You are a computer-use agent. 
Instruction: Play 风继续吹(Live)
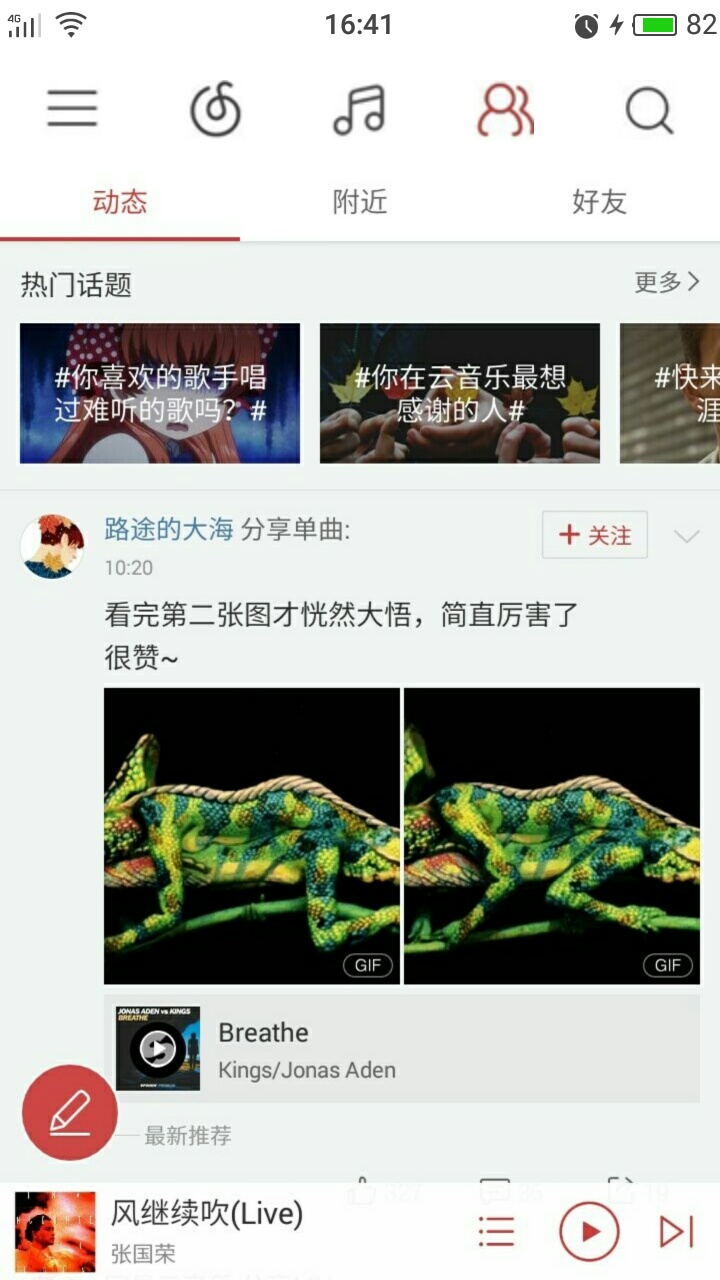589,1232
